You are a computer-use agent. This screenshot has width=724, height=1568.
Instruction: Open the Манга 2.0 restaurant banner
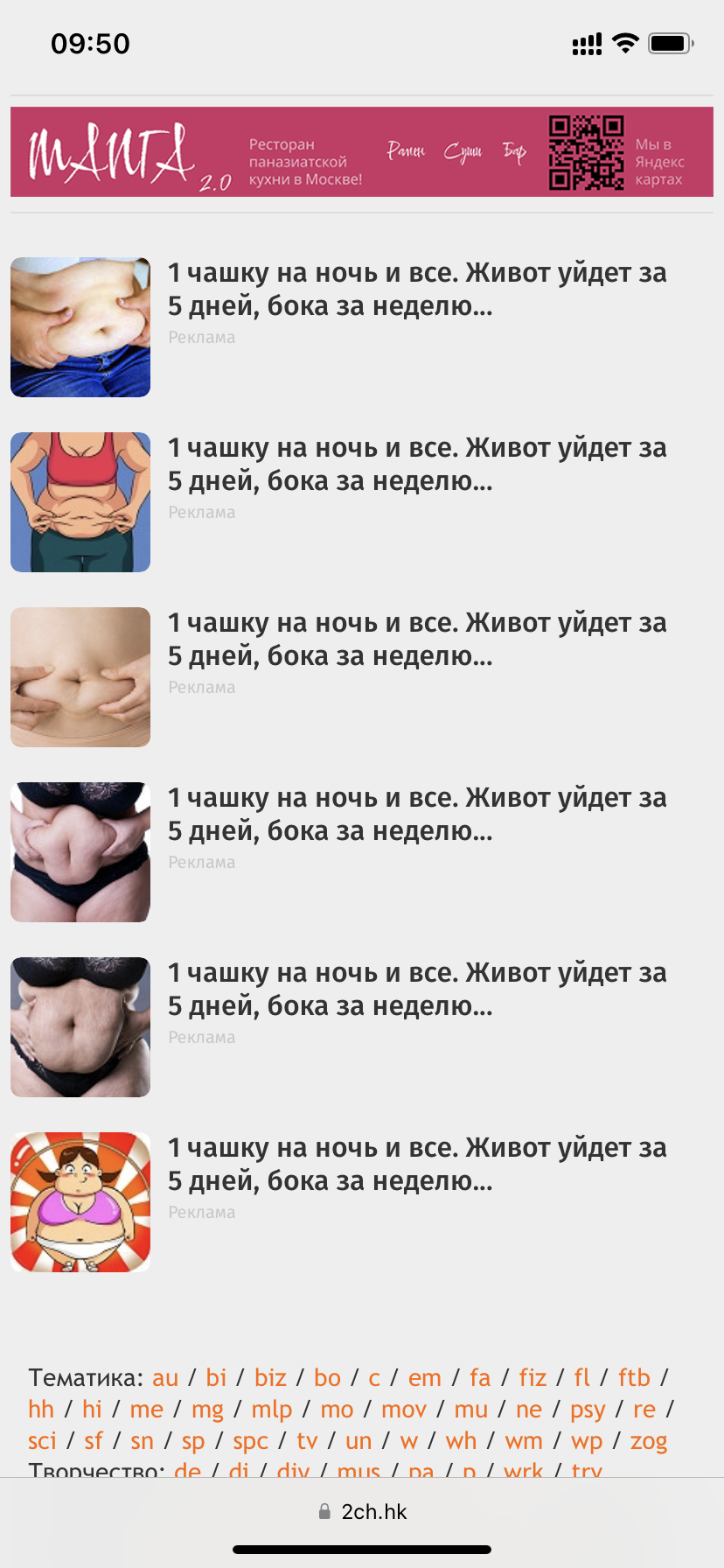362,151
